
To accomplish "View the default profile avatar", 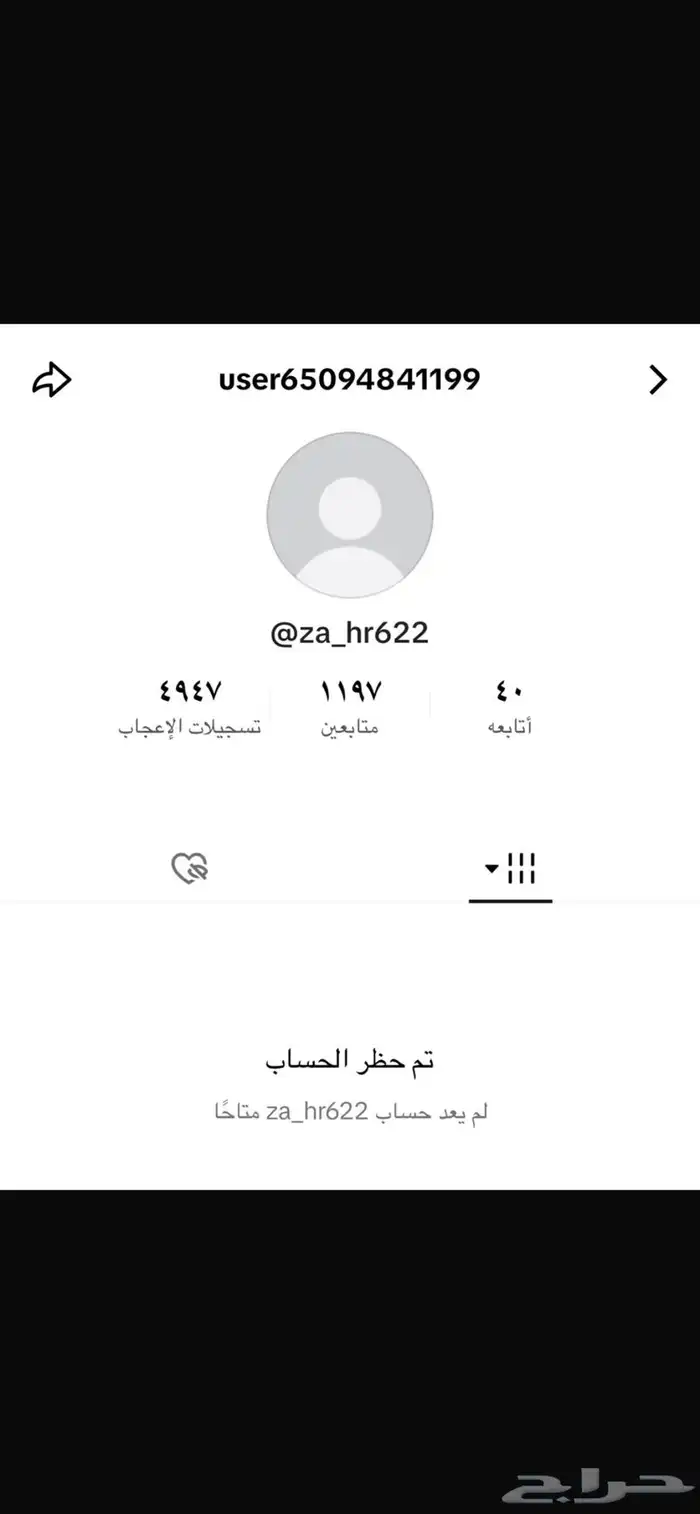I will point(350,516).
